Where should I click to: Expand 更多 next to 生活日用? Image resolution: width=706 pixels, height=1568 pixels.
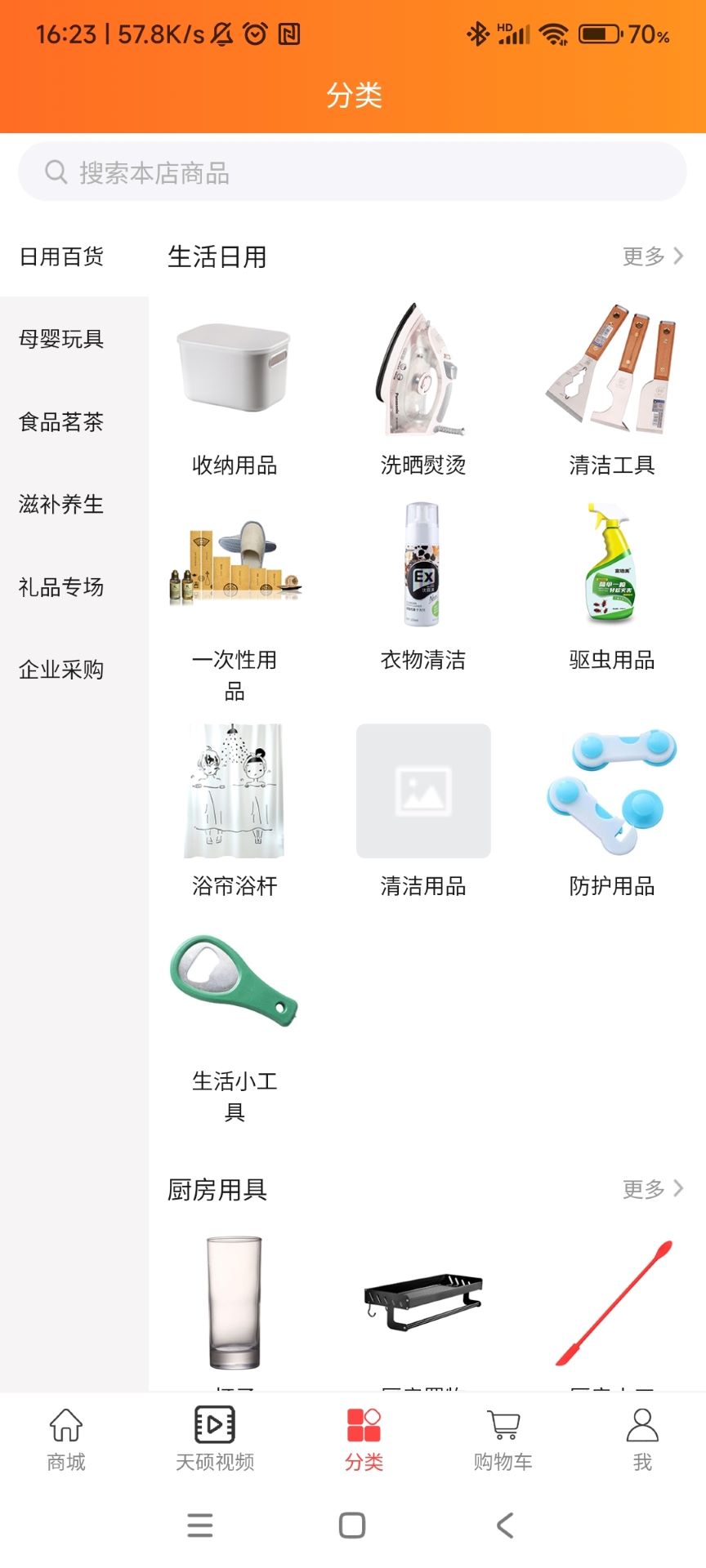[651, 256]
